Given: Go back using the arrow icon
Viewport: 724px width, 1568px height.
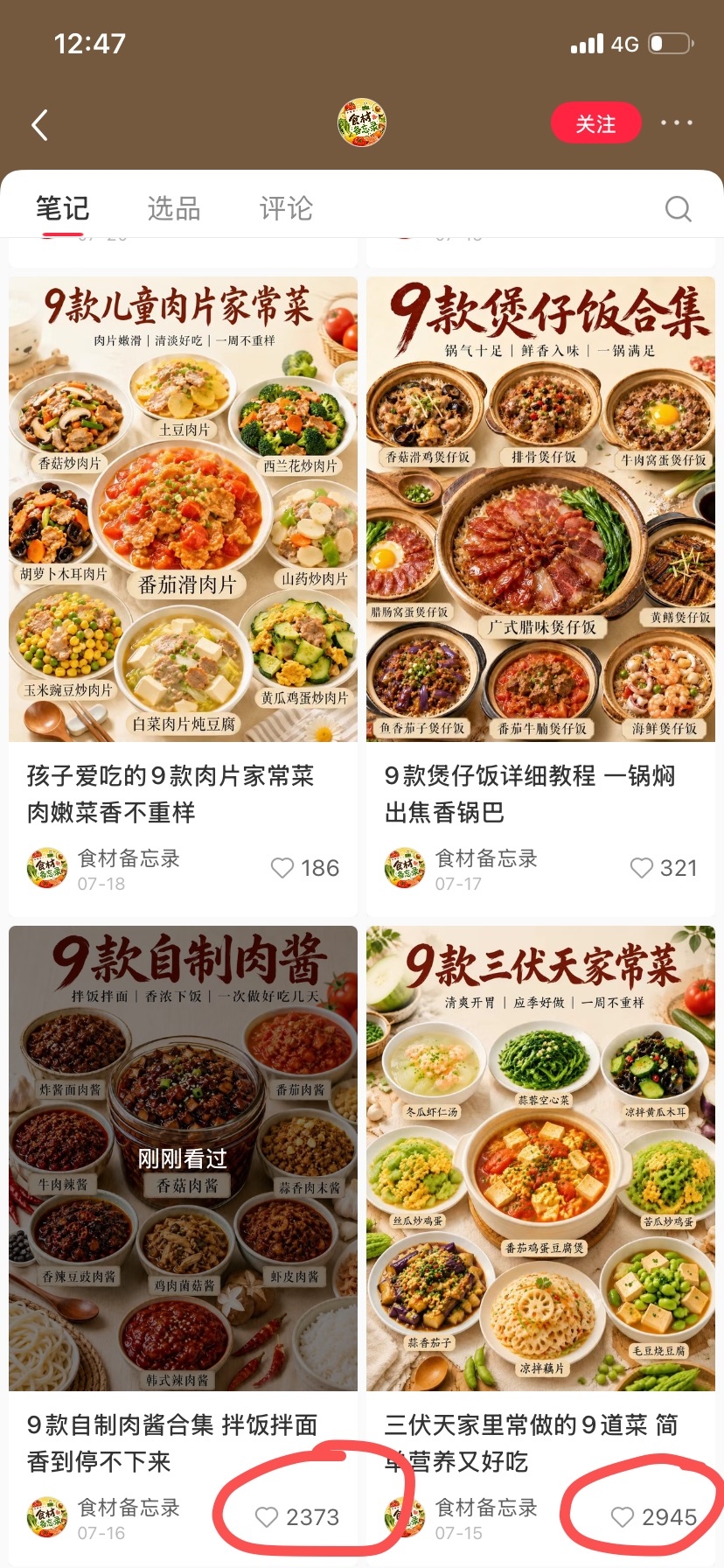Looking at the screenshot, I should click(x=39, y=125).
